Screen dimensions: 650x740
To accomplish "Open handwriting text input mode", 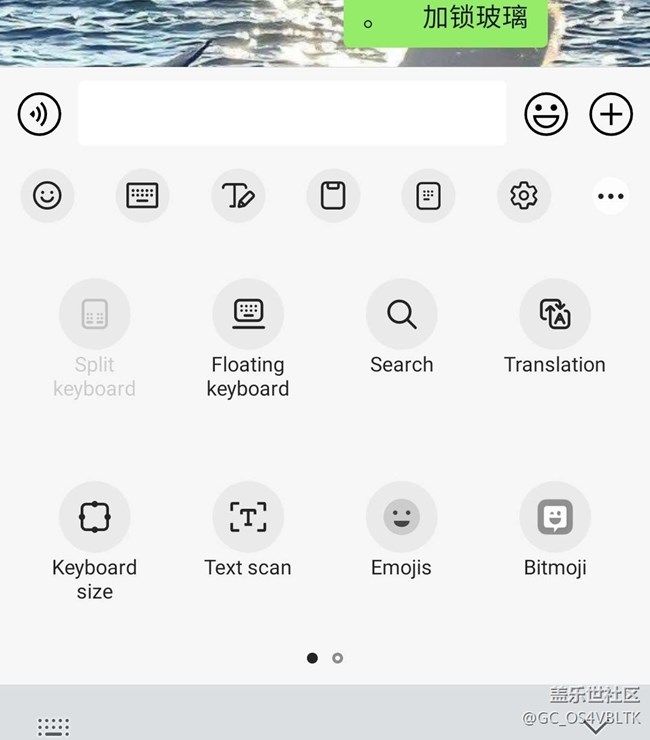I will pos(238,195).
